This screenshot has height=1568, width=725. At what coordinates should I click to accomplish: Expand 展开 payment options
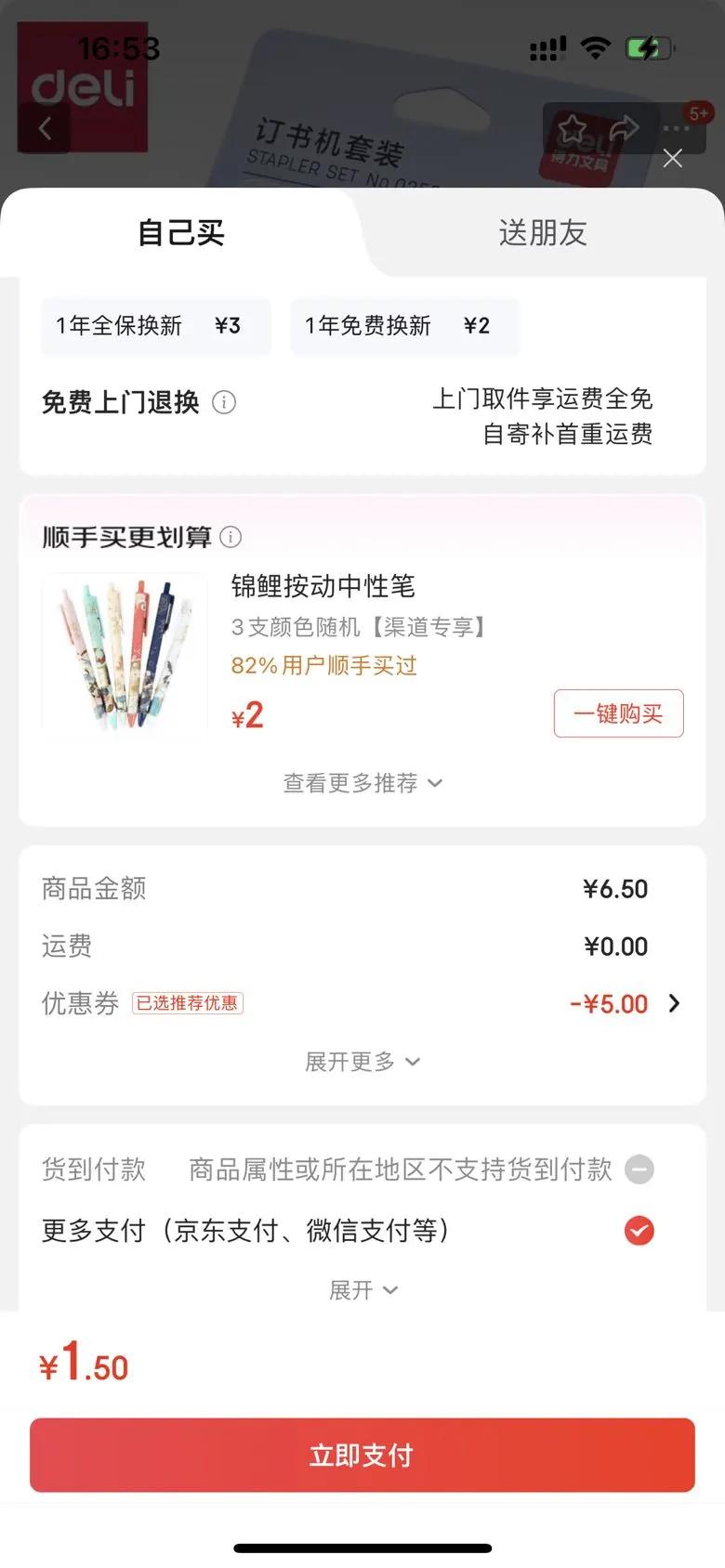(362, 1290)
